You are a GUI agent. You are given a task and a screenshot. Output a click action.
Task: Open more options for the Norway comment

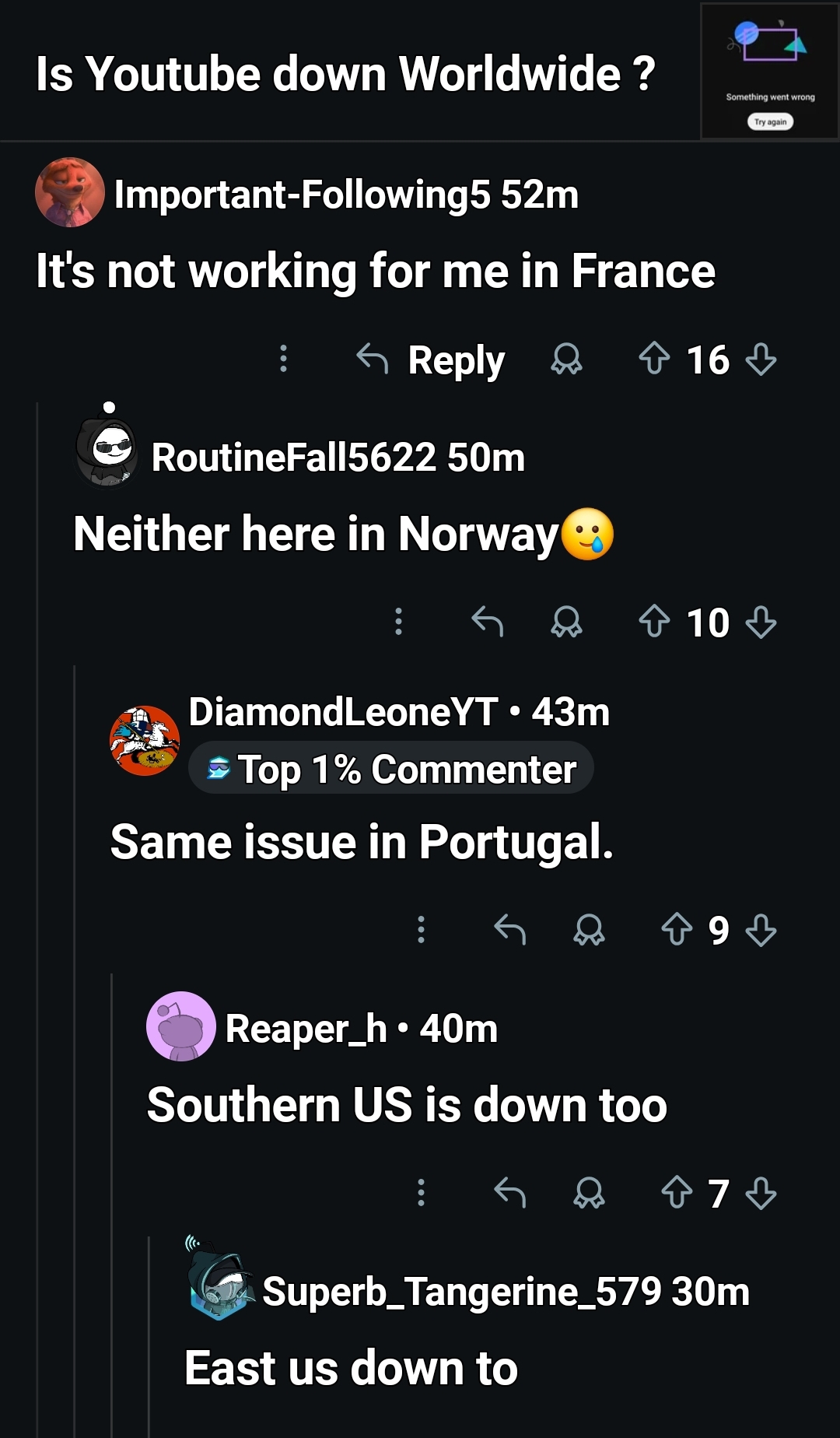399,622
